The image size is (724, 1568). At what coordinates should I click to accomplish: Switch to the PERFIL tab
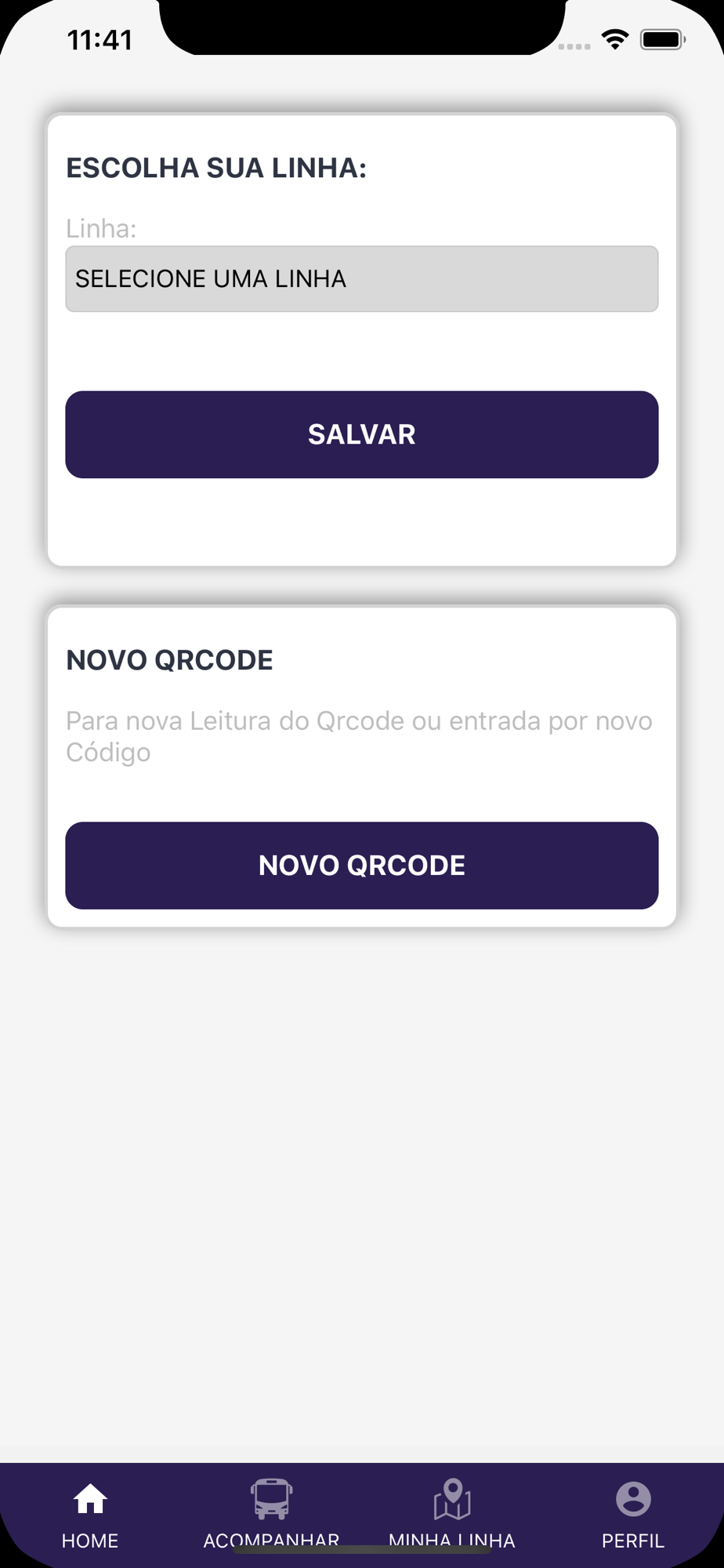pyautogui.click(x=632, y=1513)
